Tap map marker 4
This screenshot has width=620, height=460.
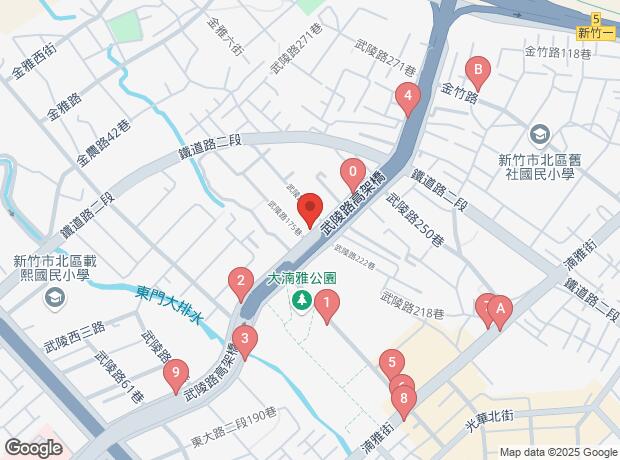point(407,98)
